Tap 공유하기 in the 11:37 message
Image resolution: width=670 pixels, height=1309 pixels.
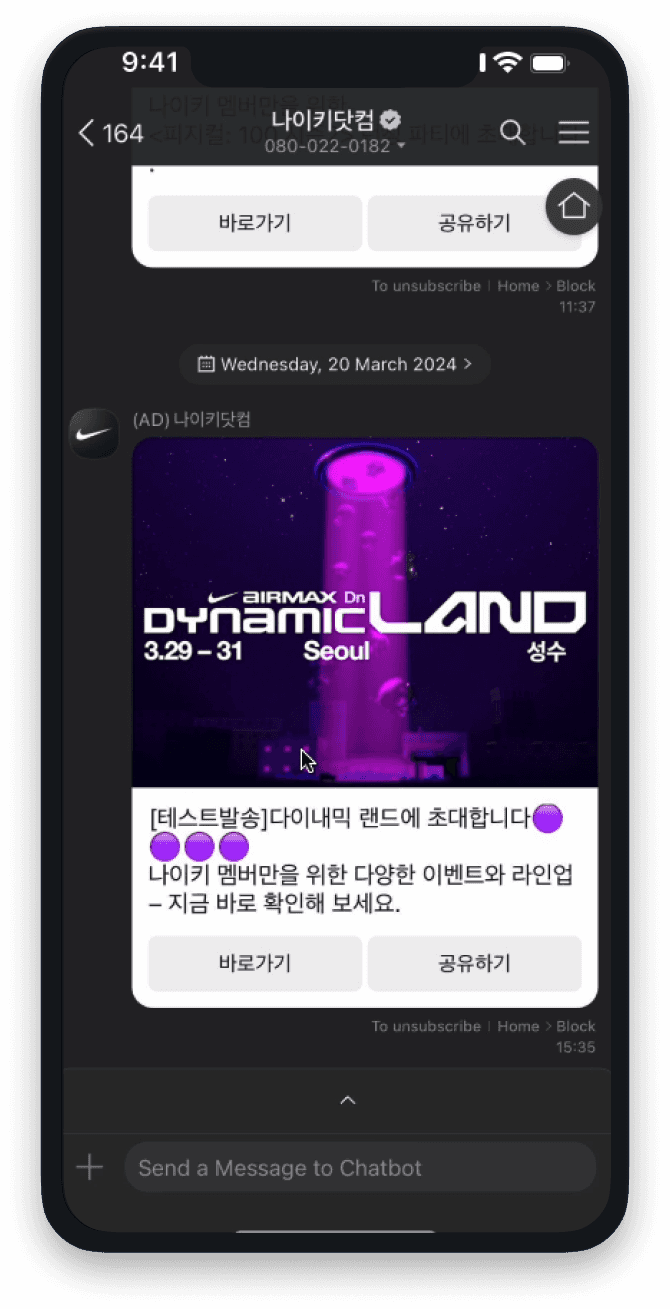point(475,223)
